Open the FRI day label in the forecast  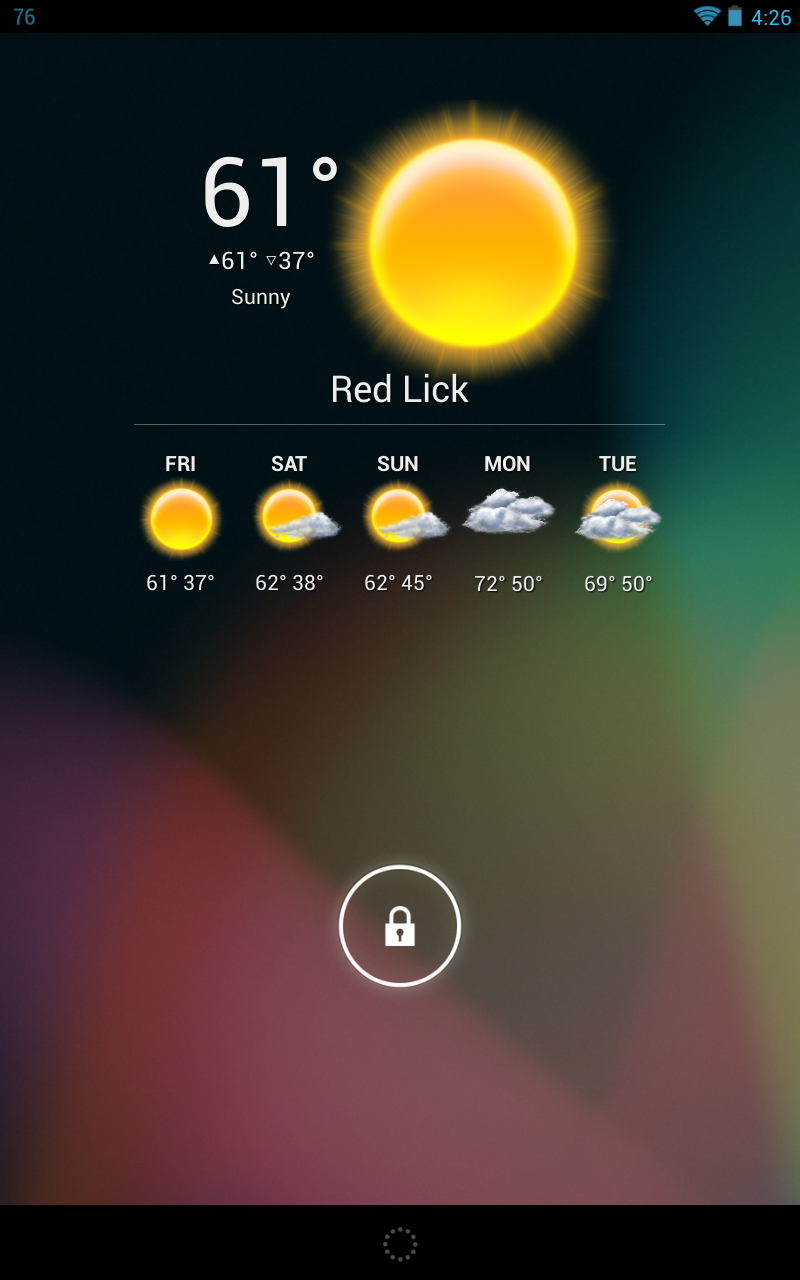coord(180,463)
